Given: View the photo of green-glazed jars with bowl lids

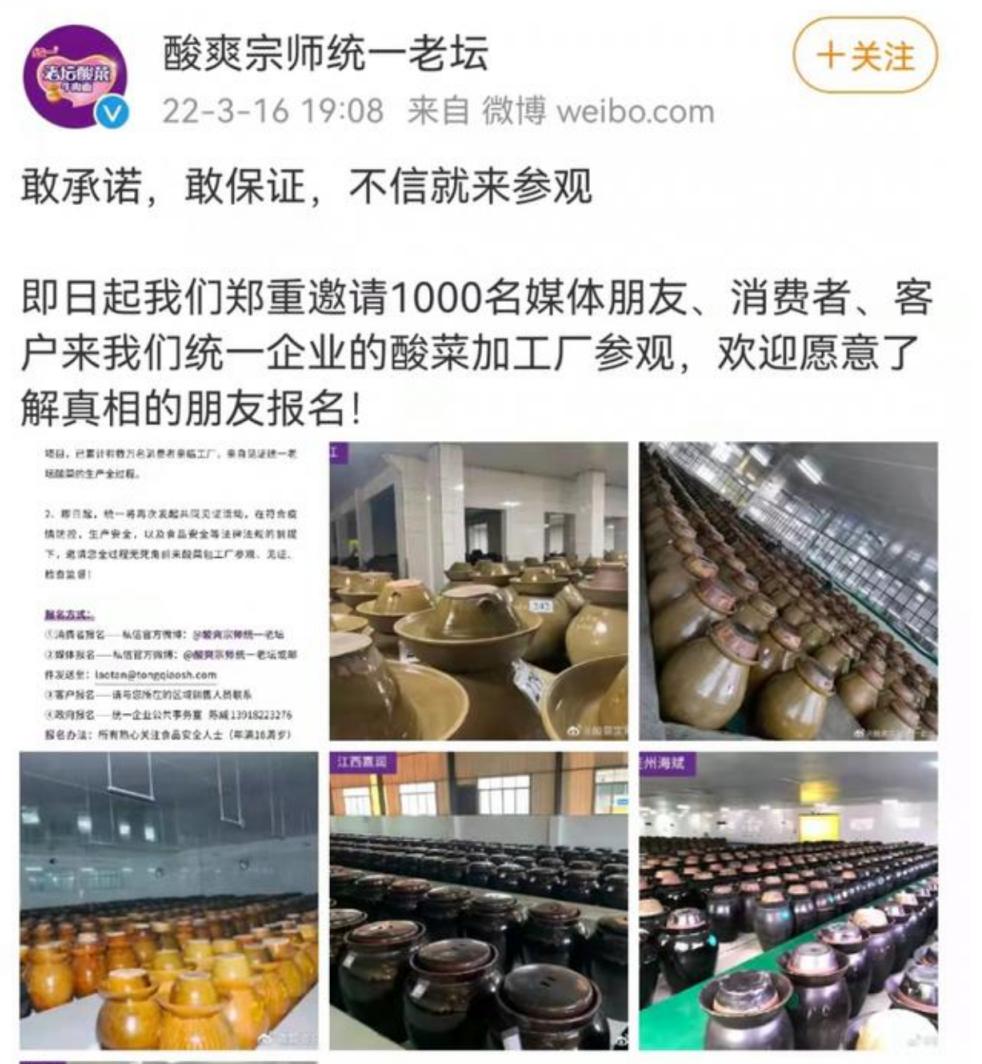Looking at the screenshot, I should [x=479, y=591].
